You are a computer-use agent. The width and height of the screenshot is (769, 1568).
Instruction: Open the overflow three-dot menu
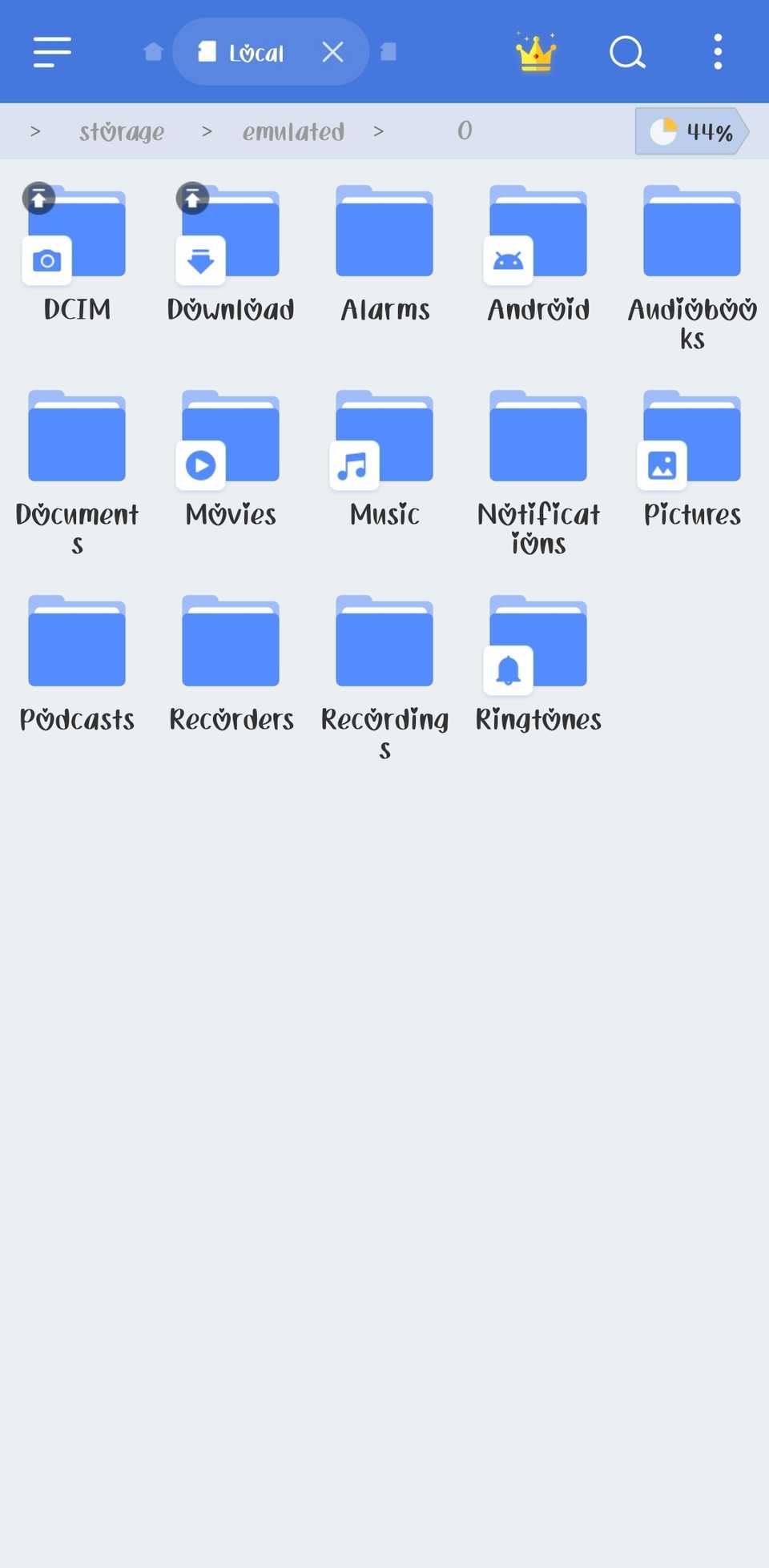point(717,51)
